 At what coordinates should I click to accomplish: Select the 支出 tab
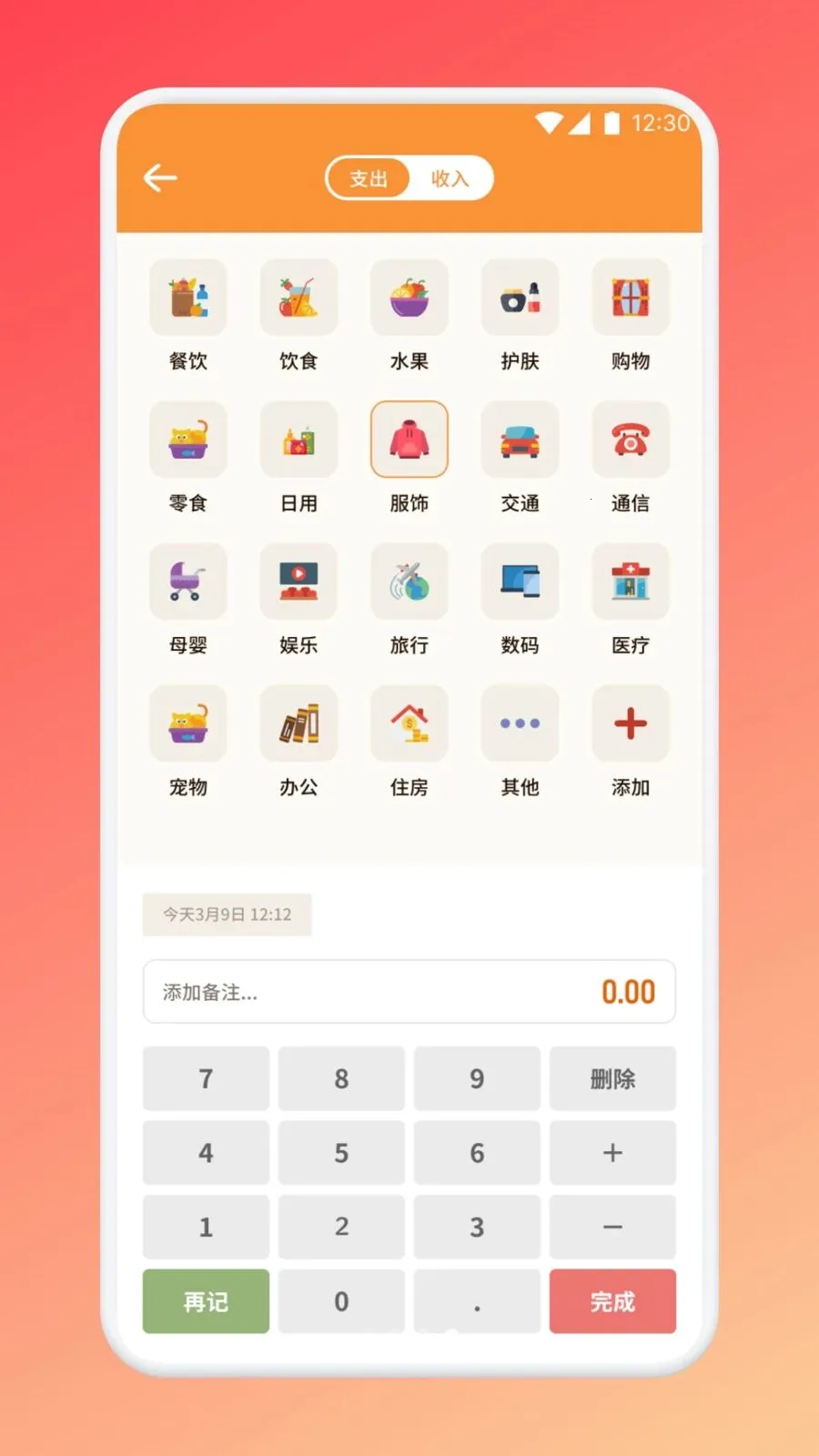click(369, 178)
